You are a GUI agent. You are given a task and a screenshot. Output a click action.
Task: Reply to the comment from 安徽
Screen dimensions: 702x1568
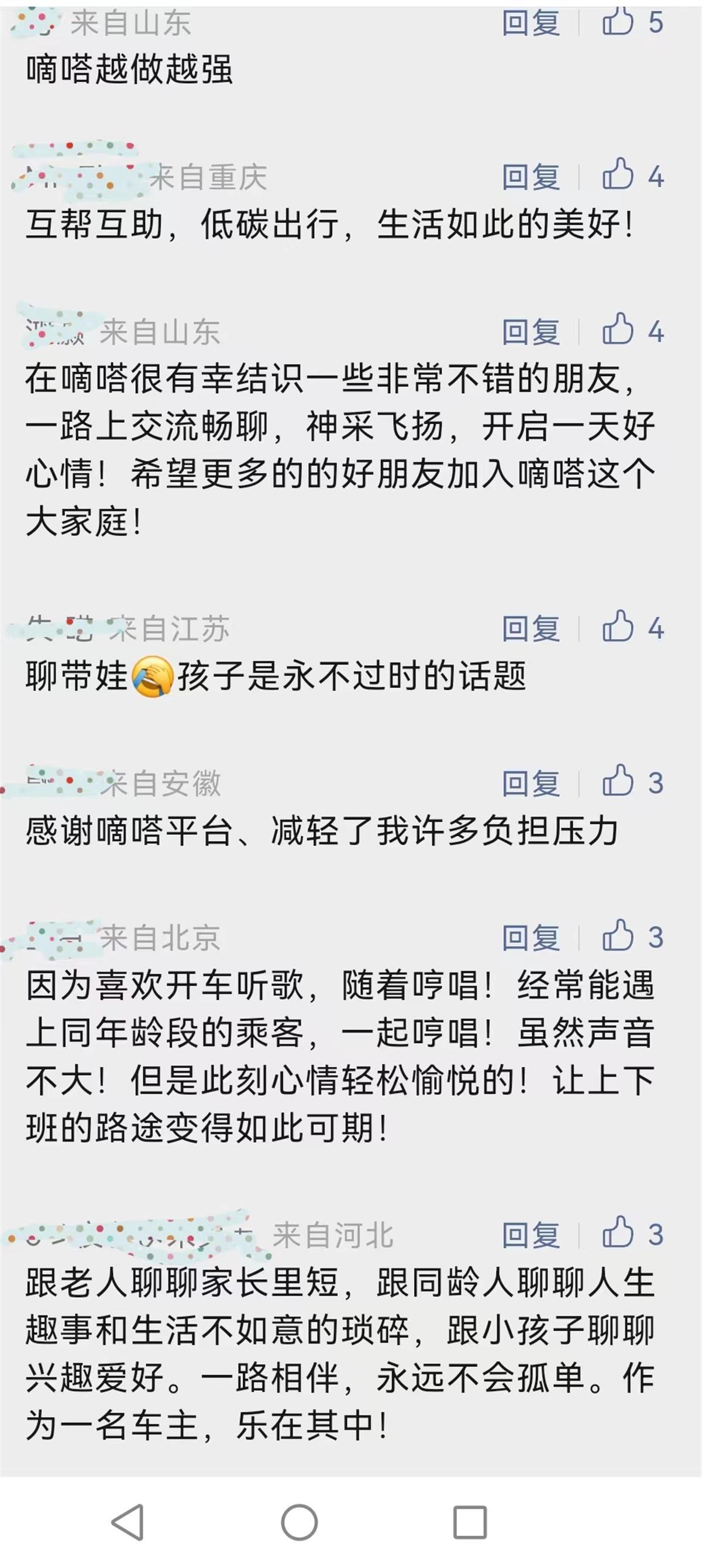[x=531, y=783]
